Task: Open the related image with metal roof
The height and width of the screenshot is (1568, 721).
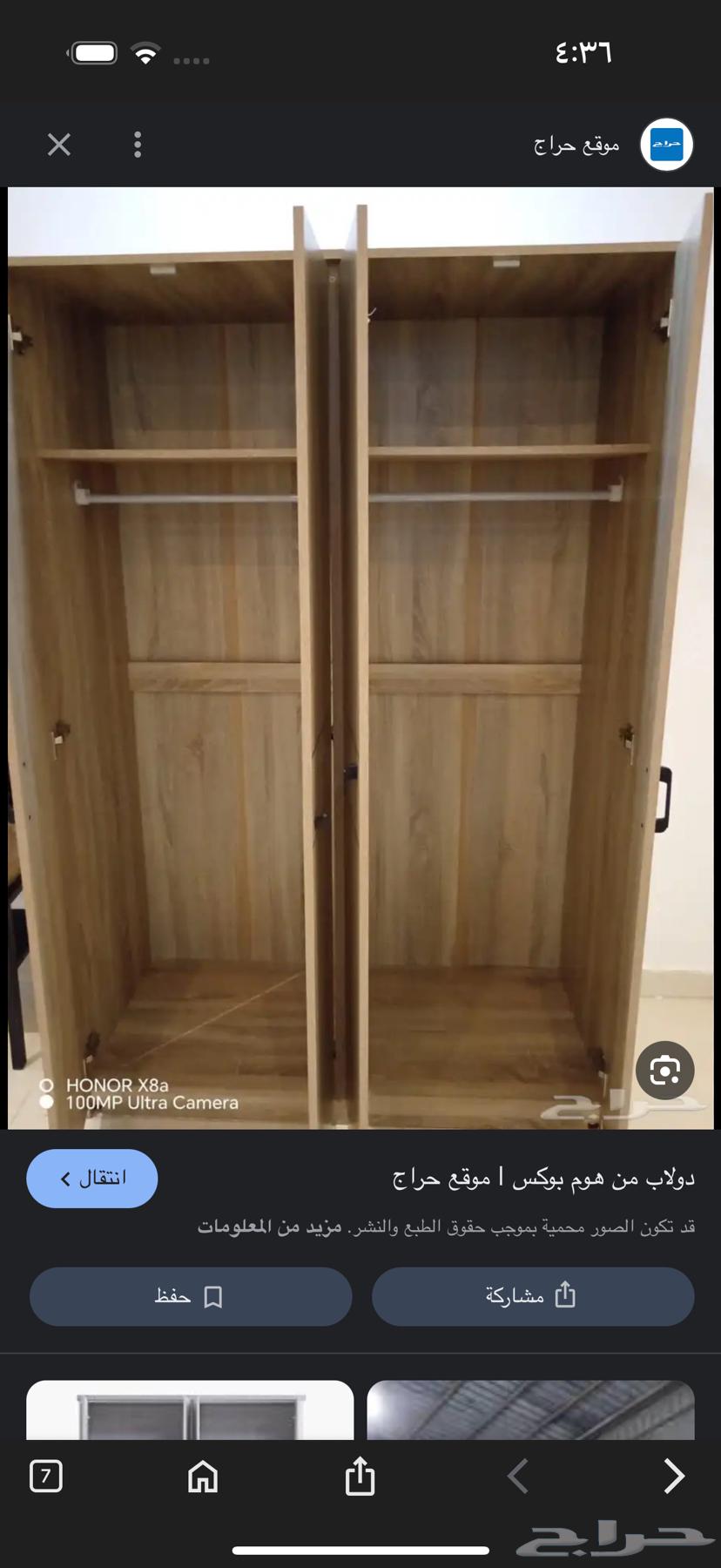Action: click(x=530, y=1409)
